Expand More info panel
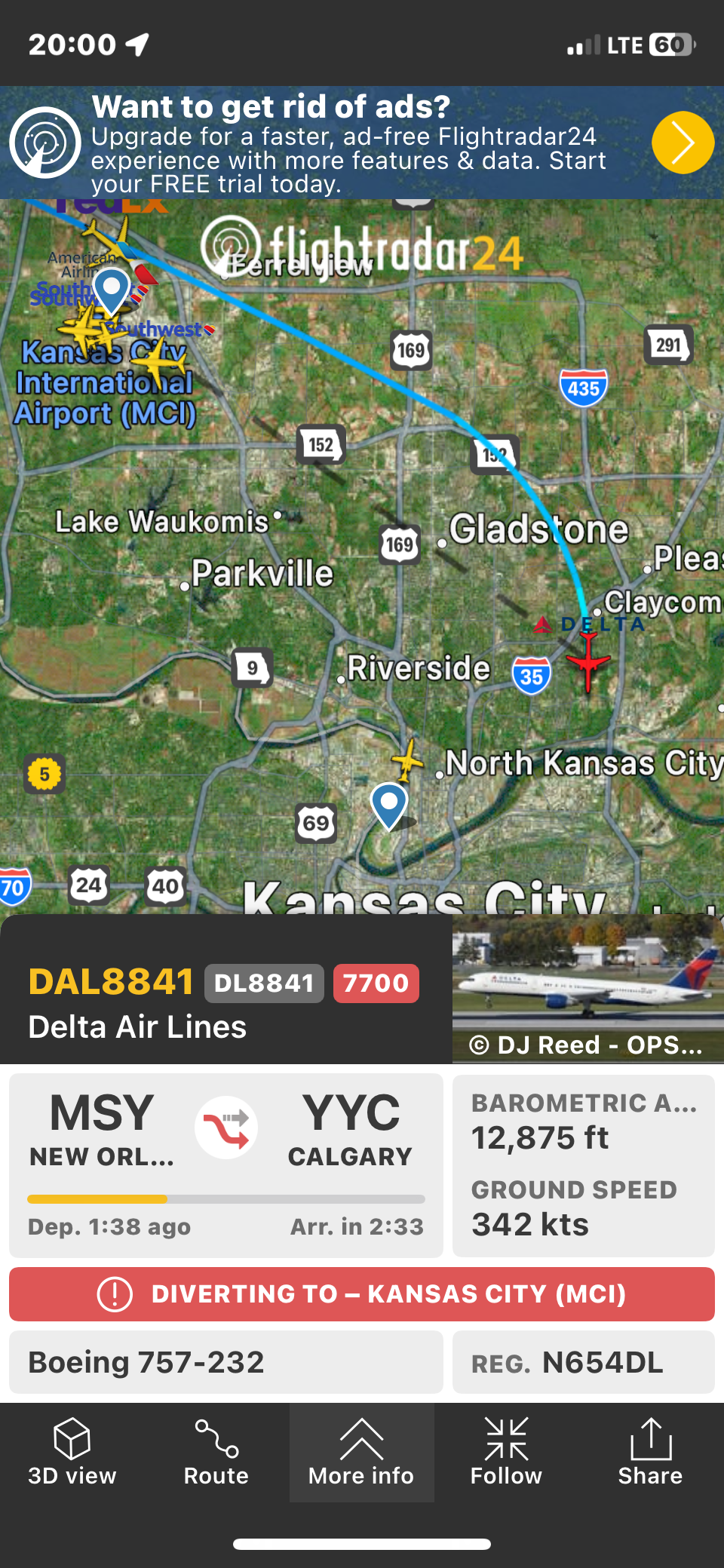 pos(361,1452)
